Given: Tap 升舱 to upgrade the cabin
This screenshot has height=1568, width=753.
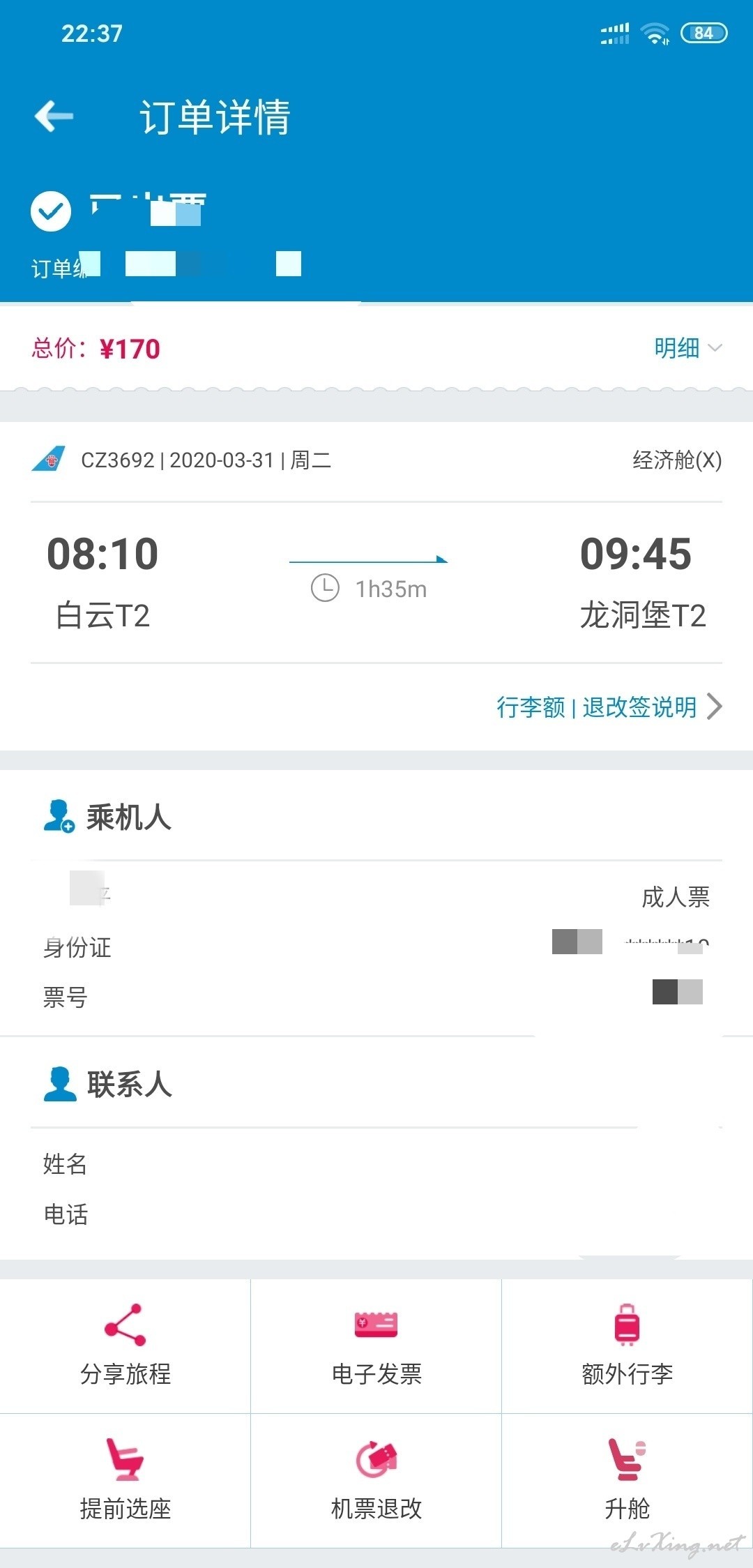Looking at the screenshot, I should tap(627, 1481).
